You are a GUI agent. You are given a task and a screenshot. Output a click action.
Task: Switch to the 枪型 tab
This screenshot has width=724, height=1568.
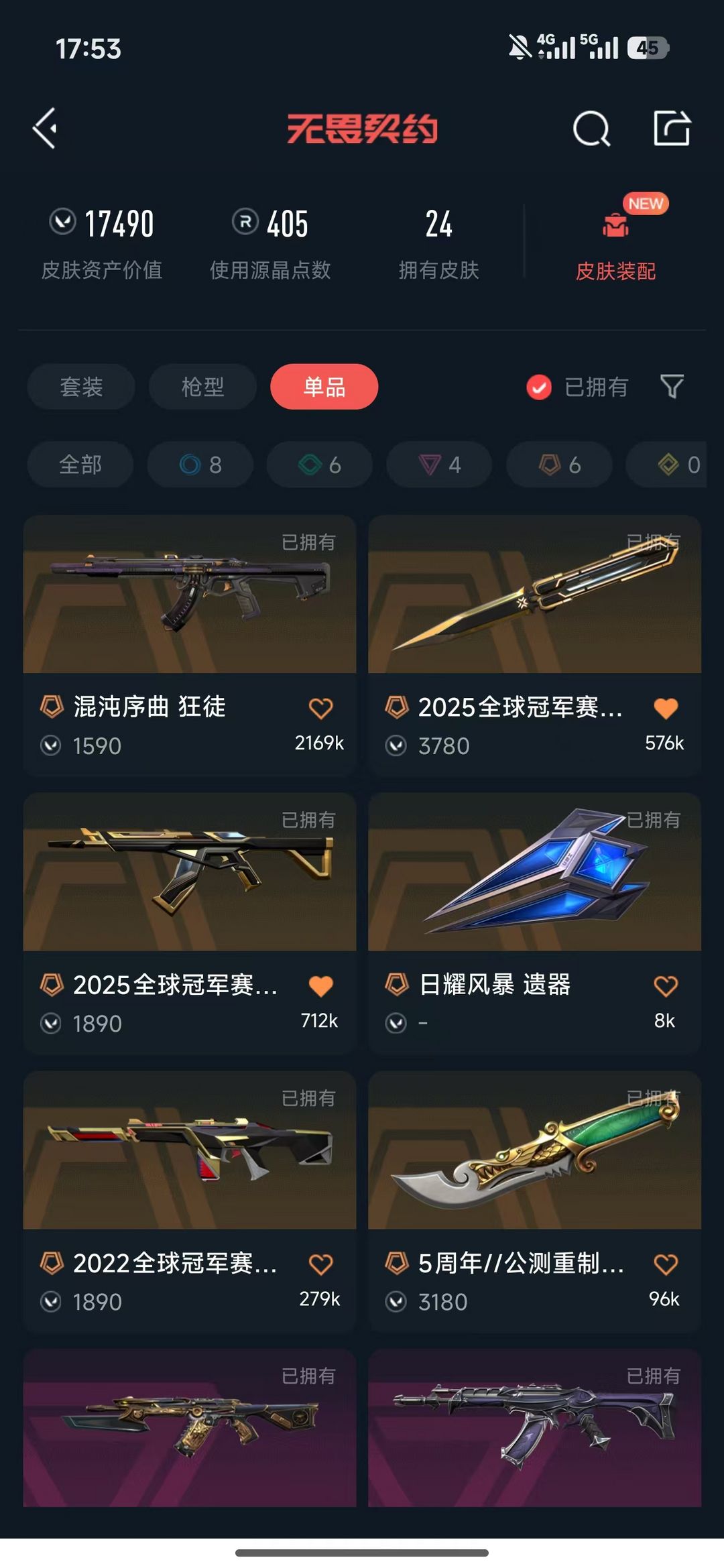coord(202,387)
